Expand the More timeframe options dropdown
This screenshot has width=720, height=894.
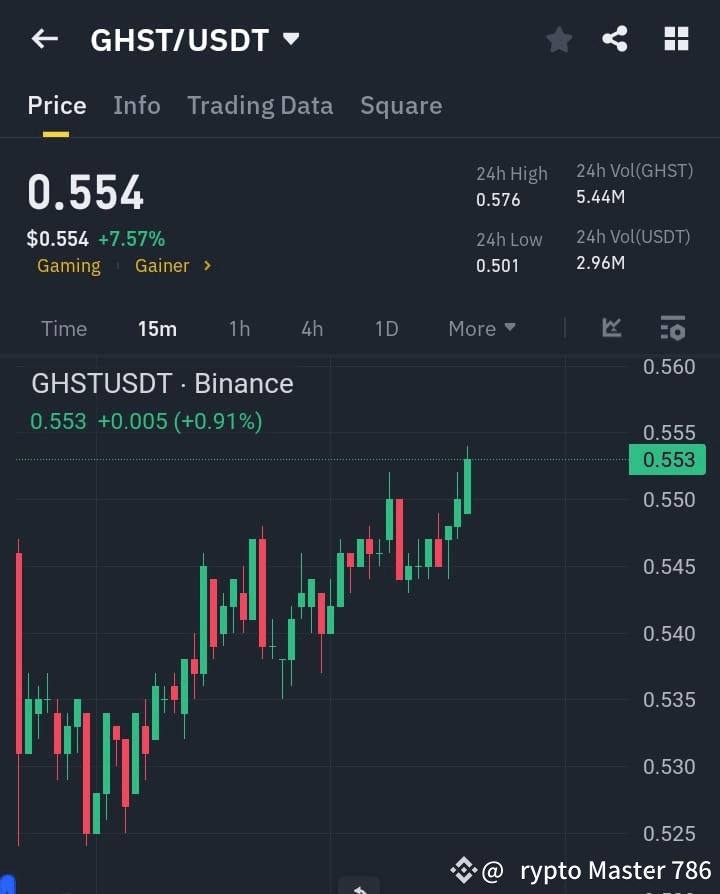[481, 328]
